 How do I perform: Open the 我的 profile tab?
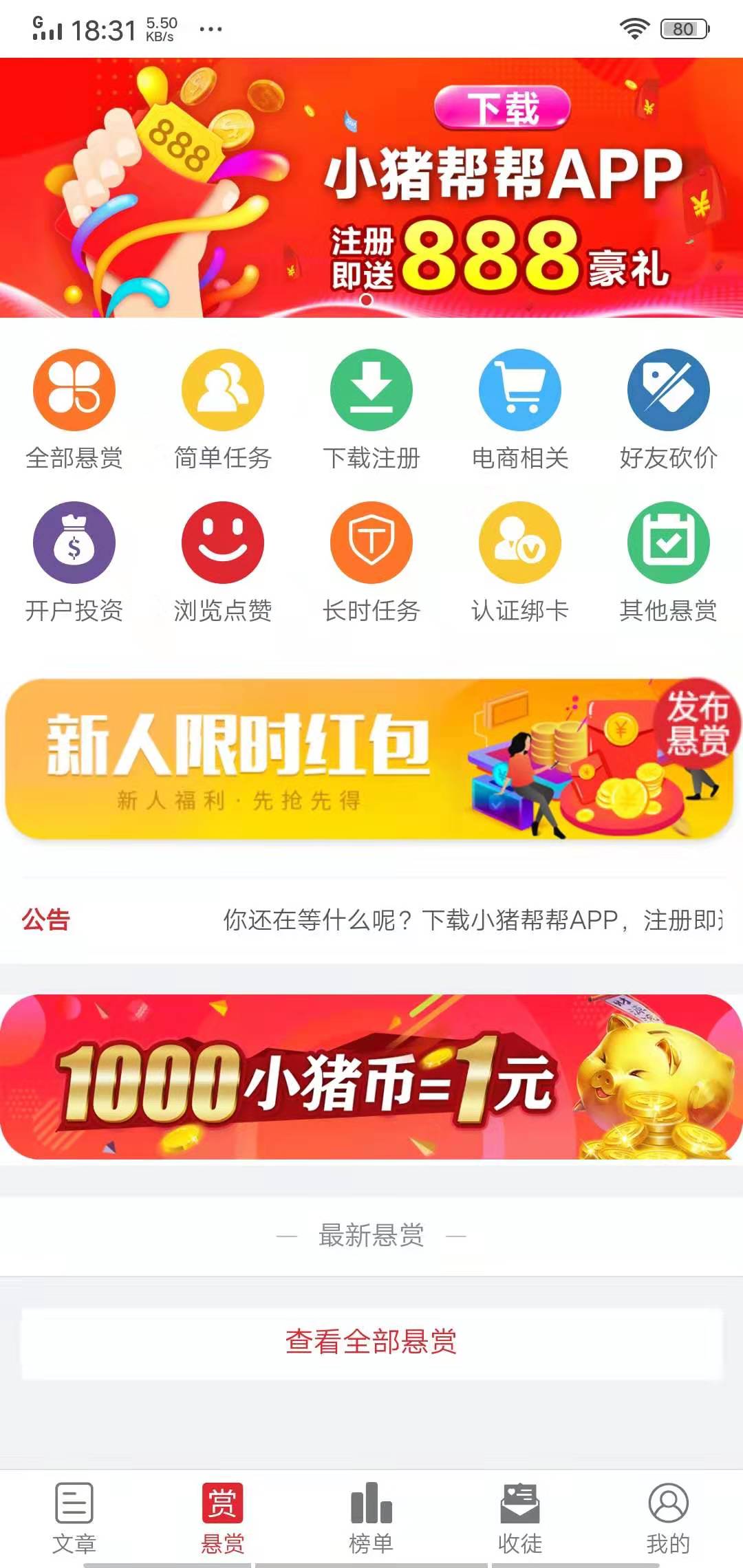click(669, 1520)
